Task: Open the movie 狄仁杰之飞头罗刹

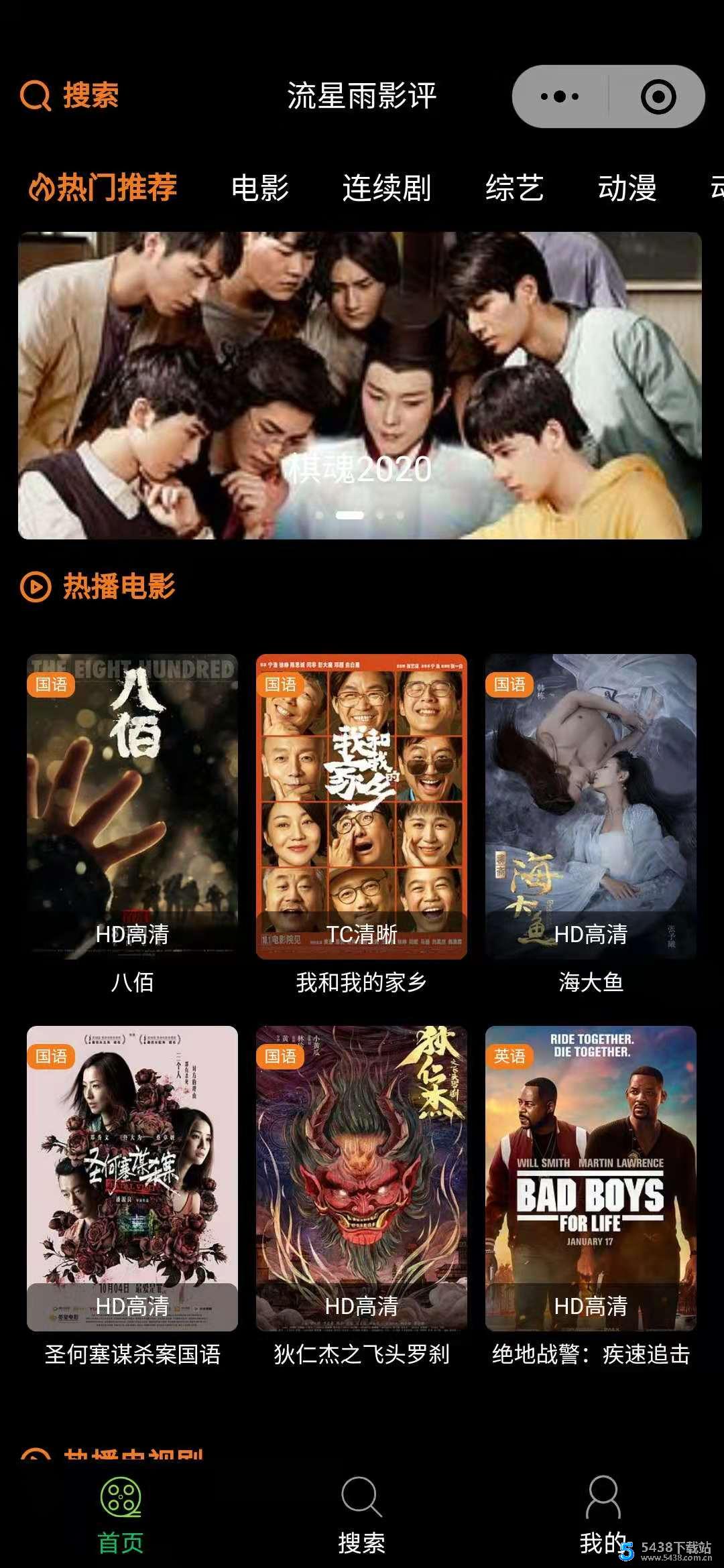Action: pyautogui.click(x=361, y=1177)
